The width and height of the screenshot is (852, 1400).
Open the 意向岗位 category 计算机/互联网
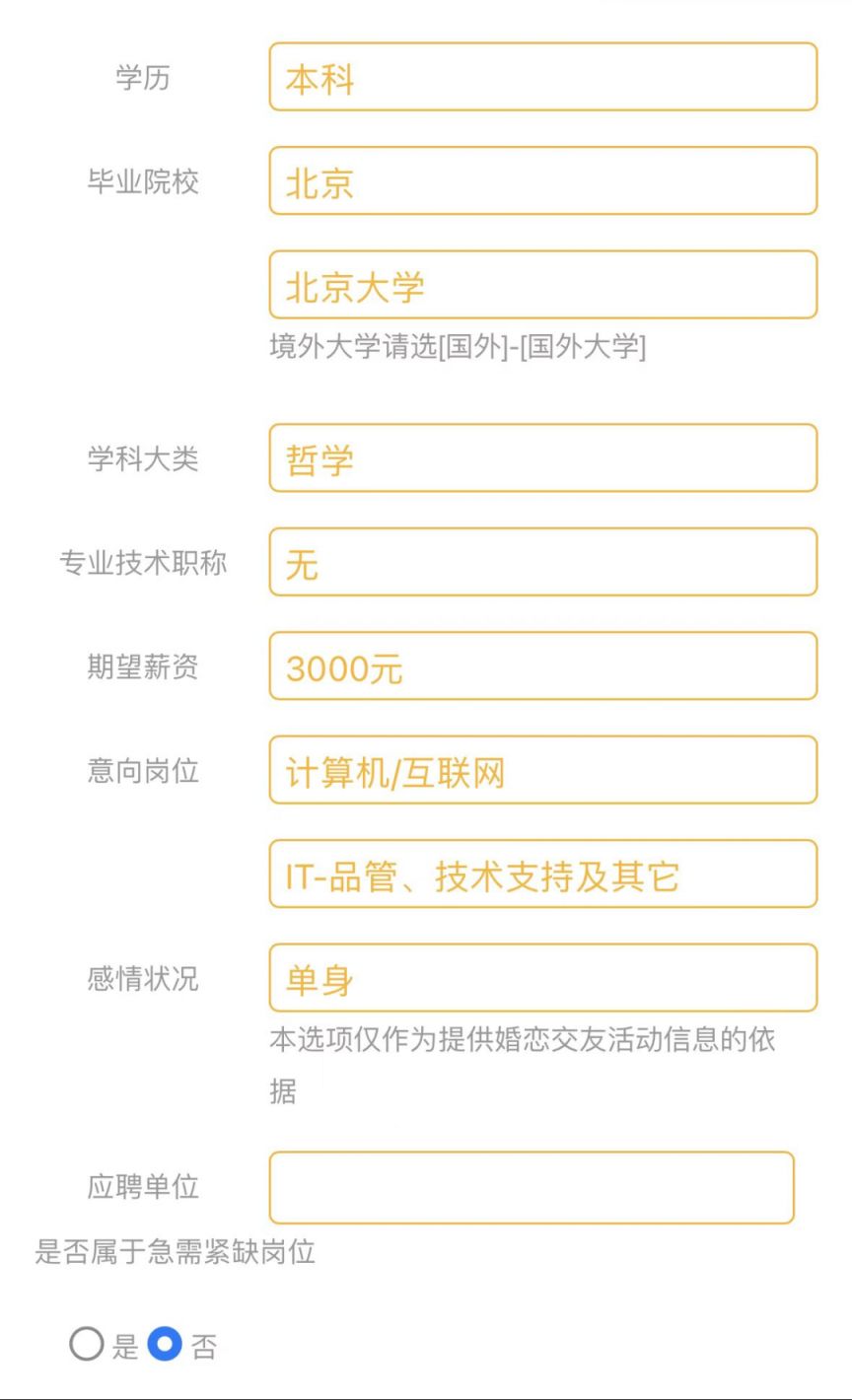543,770
